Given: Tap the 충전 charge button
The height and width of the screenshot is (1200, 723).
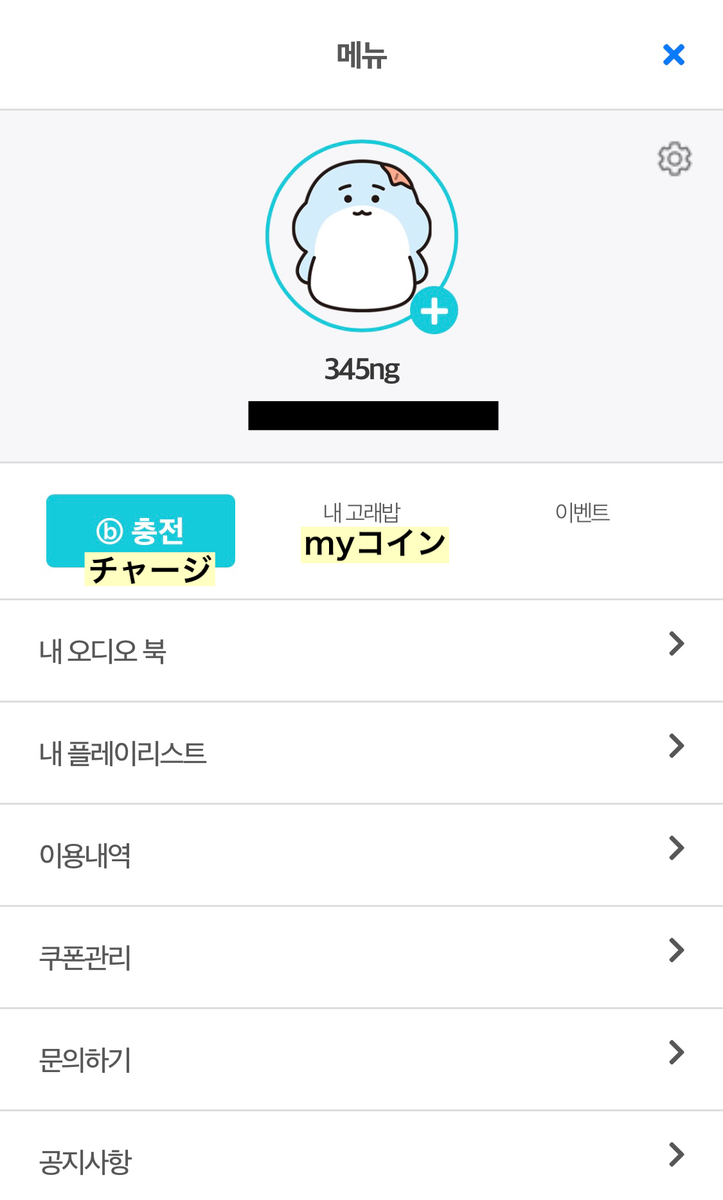Looking at the screenshot, I should pos(141,531).
